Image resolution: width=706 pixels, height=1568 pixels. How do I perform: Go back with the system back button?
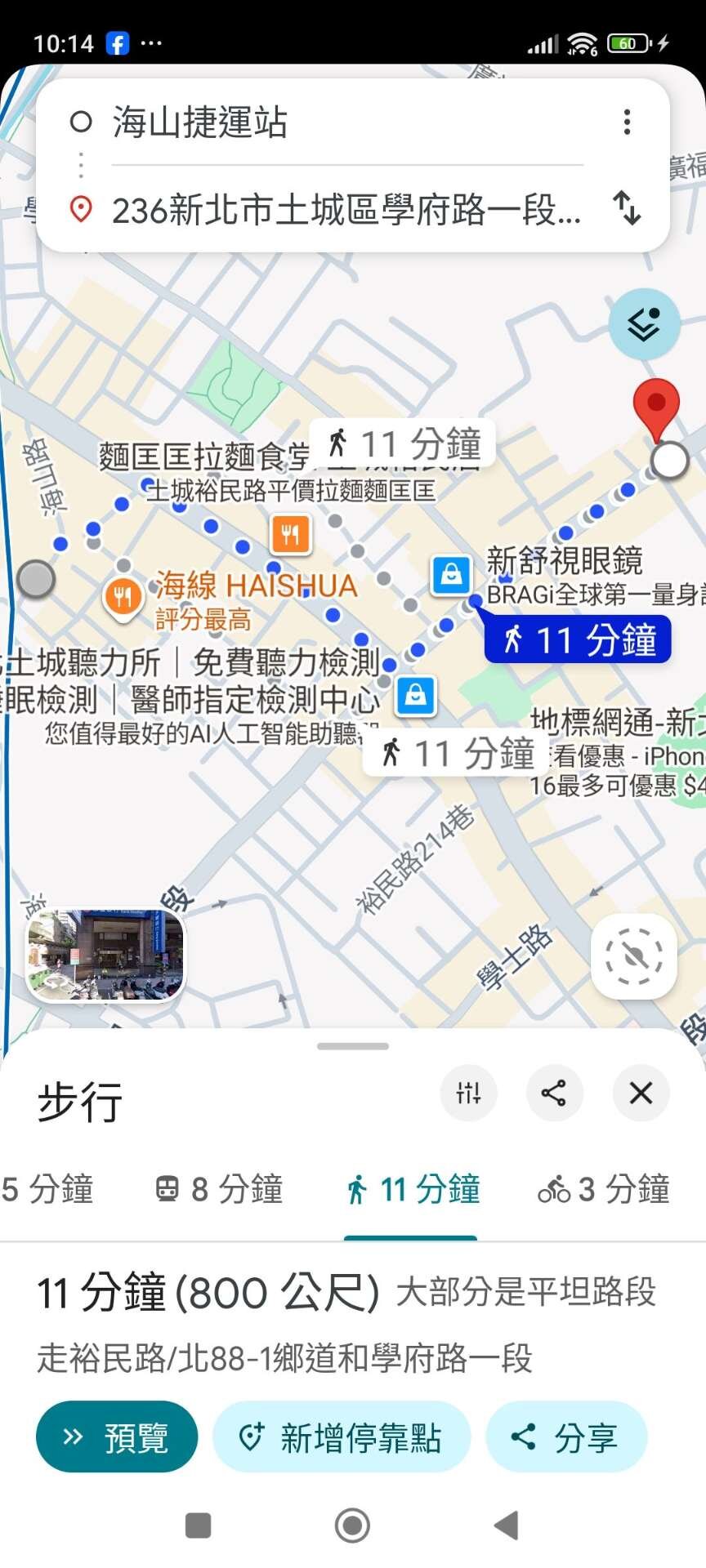[507, 1525]
